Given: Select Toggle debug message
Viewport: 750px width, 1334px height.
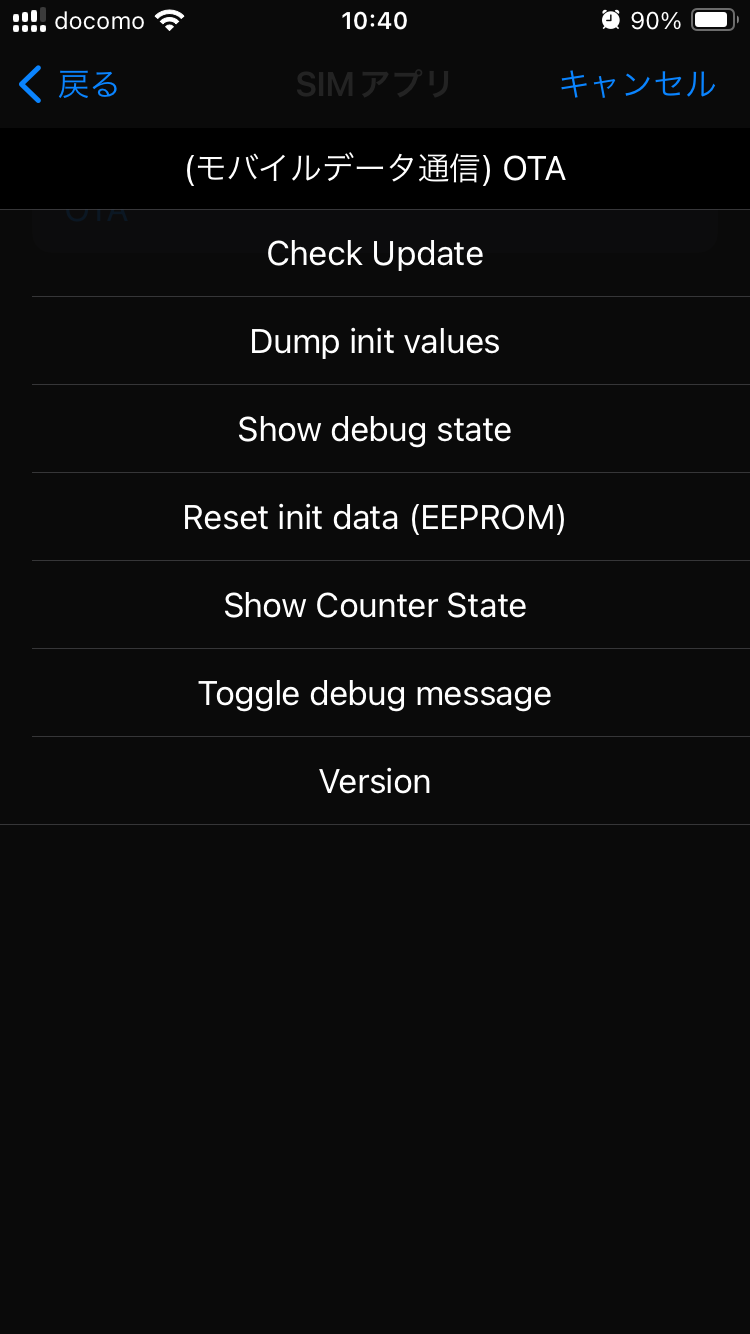Looking at the screenshot, I should pyautogui.click(x=375, y=694).
